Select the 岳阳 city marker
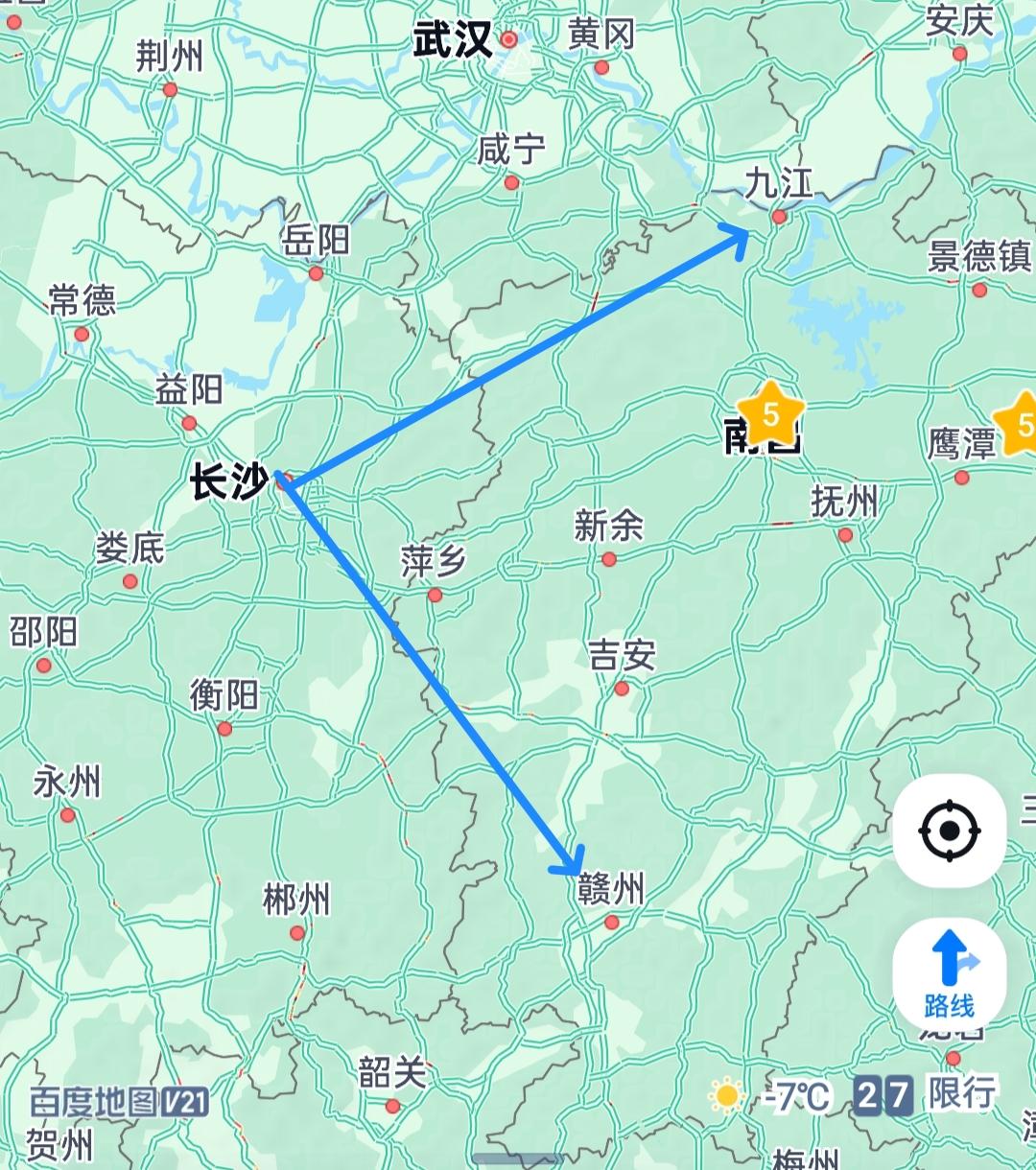 coord(315,272)
